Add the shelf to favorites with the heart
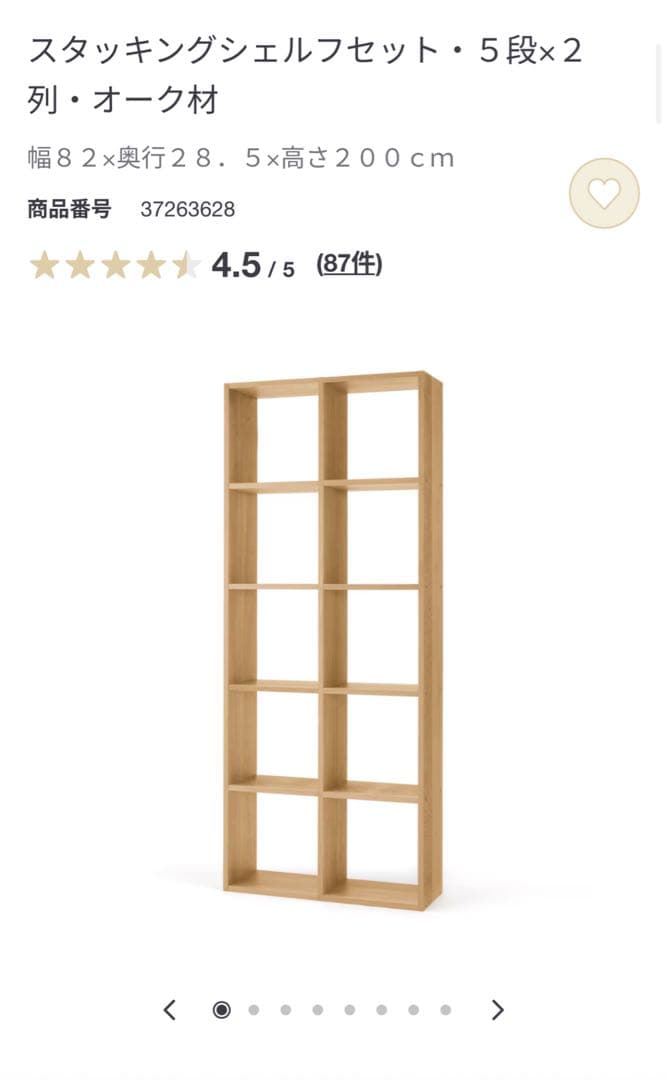Viewport: 667px width, 1080px height. coord(603,193)
